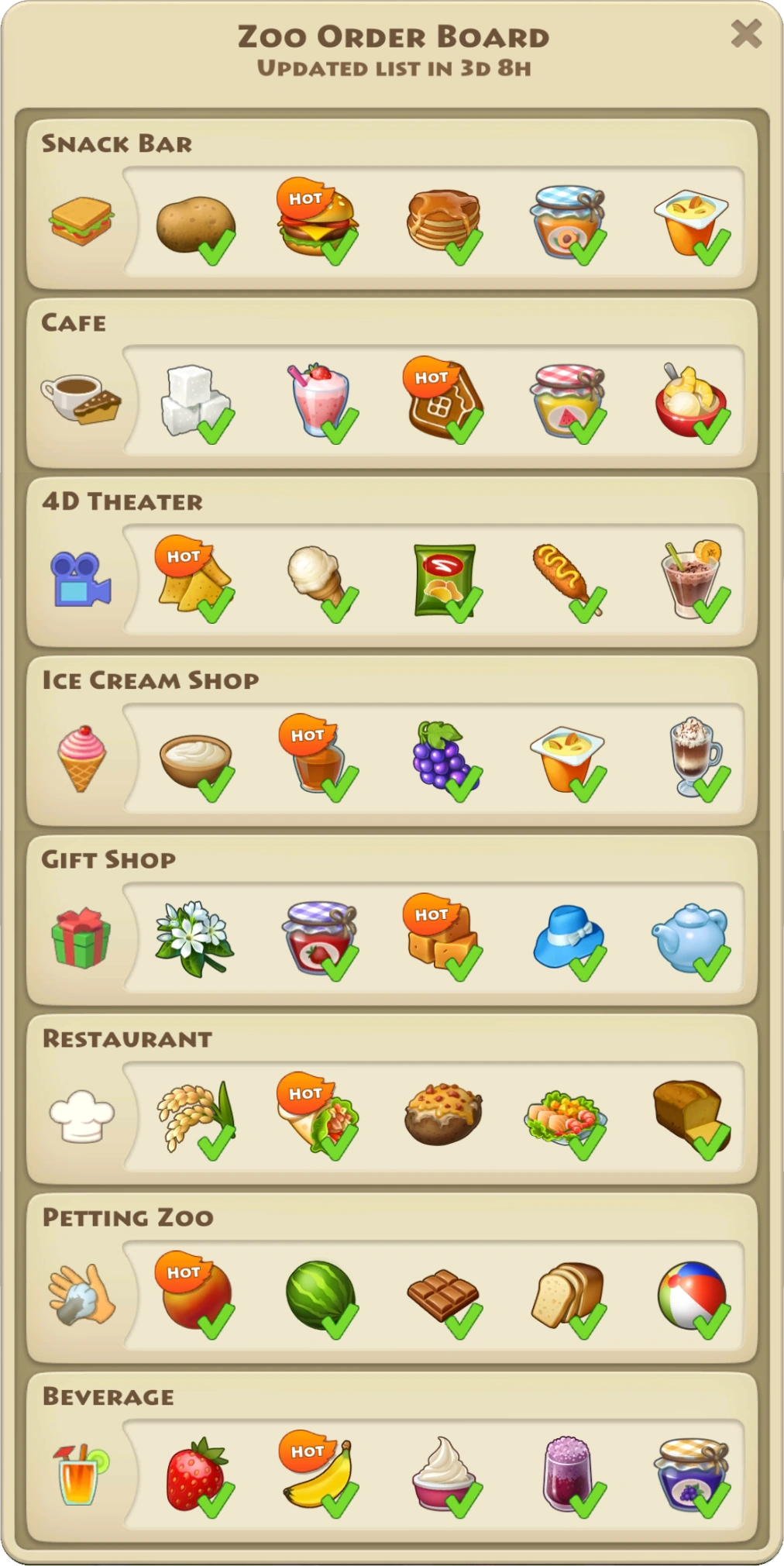Open the Snack Bar sandwich icon

81,222
